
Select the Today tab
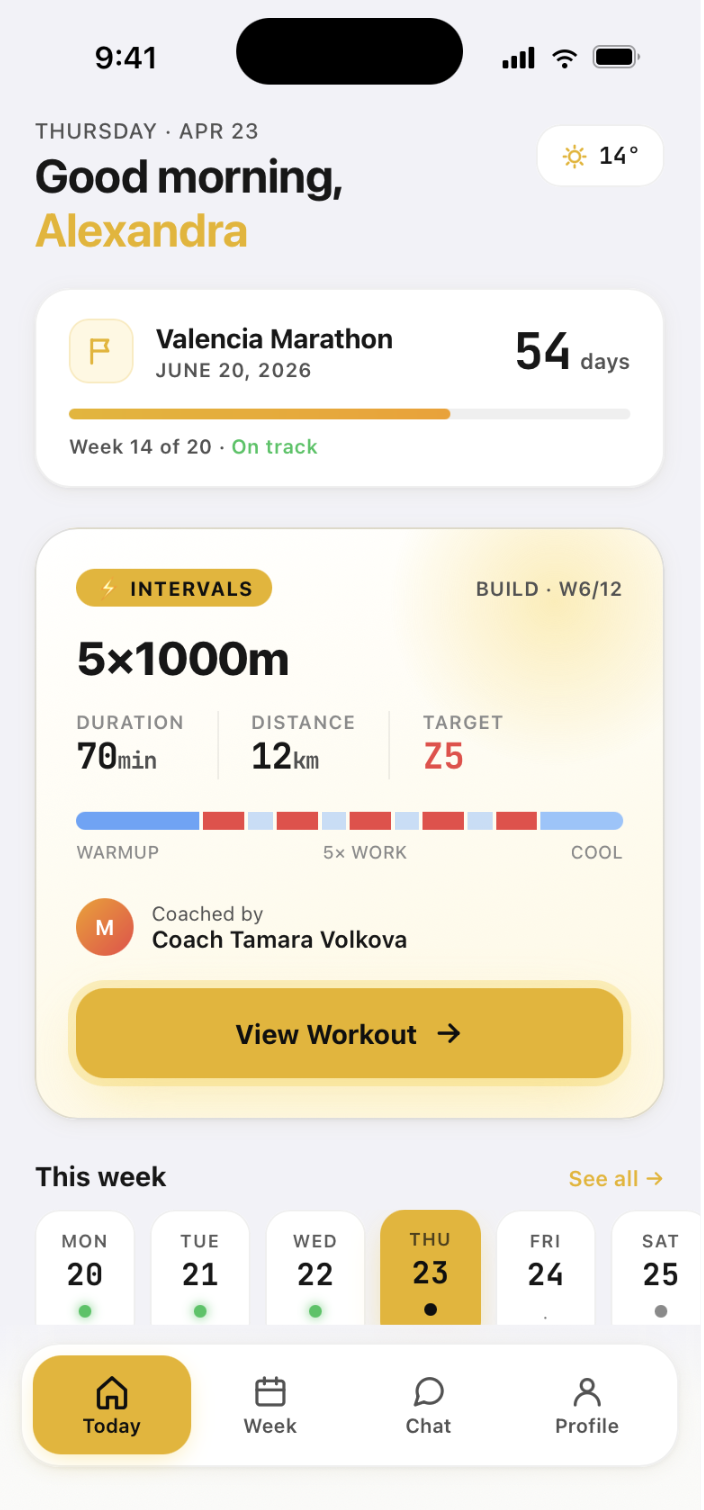(112, 1405)
